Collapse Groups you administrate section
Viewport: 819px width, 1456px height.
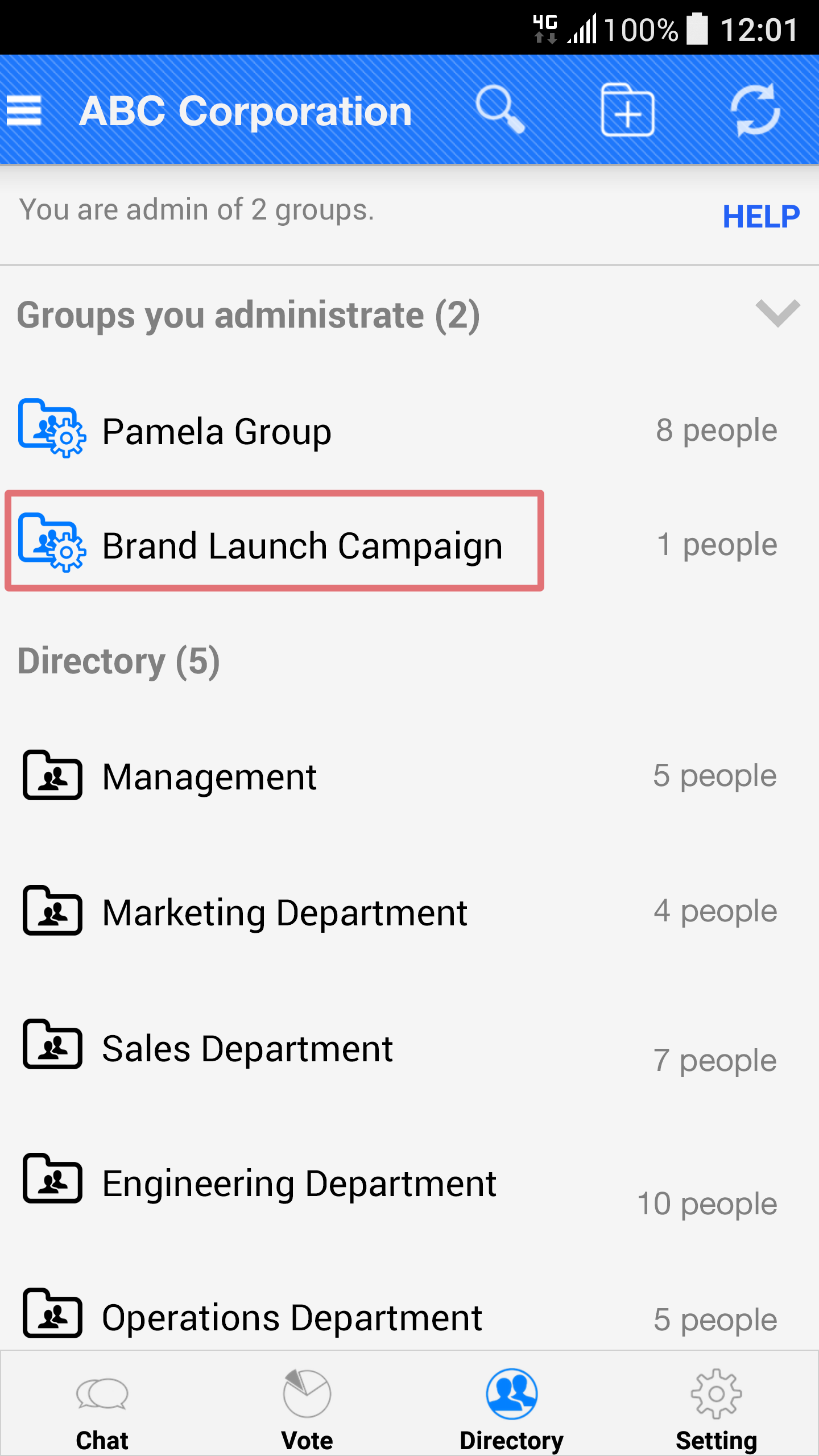click(x=777, y=313)
